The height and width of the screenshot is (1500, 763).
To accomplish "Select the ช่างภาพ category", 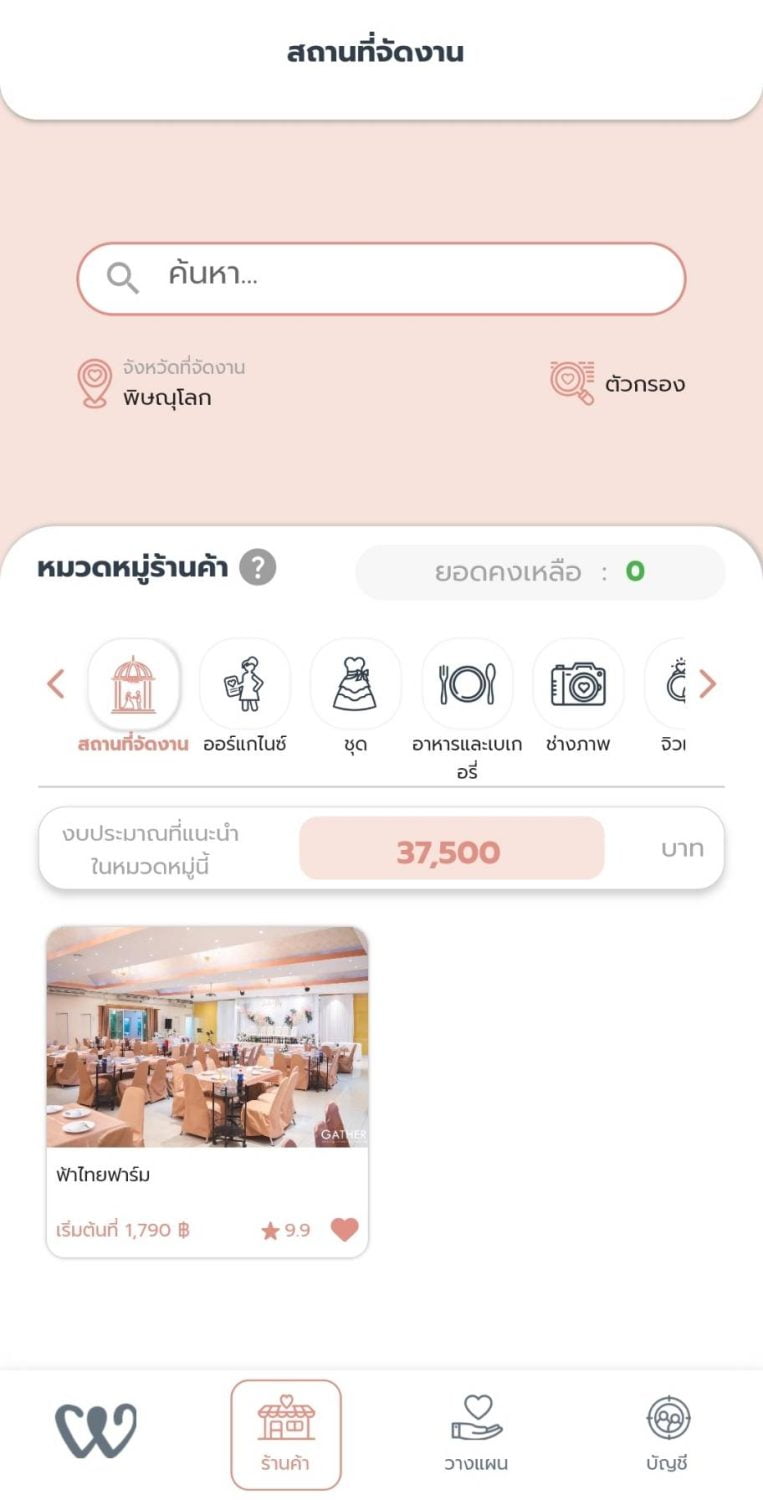I will pyautogui.click(x=578, y=686).
